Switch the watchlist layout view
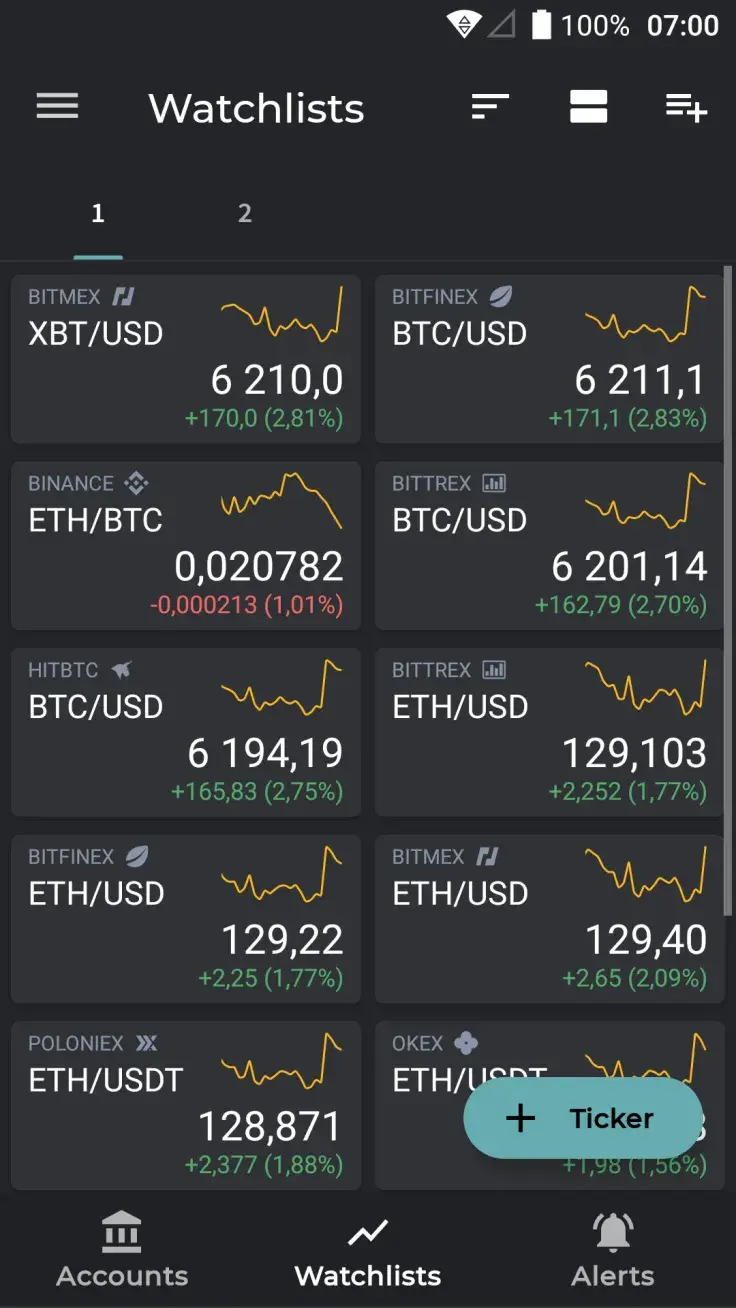 pyautogui.click(x=589, y=107)
